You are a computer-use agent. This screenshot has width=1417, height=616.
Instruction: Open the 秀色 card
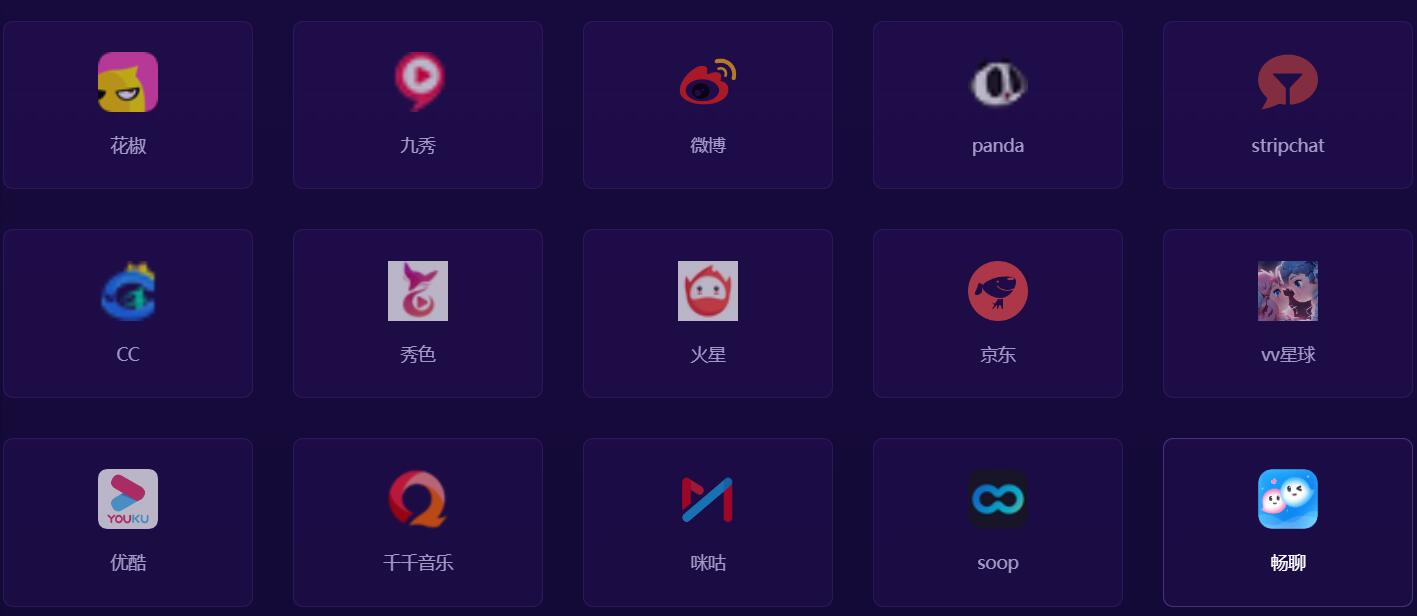418,313
